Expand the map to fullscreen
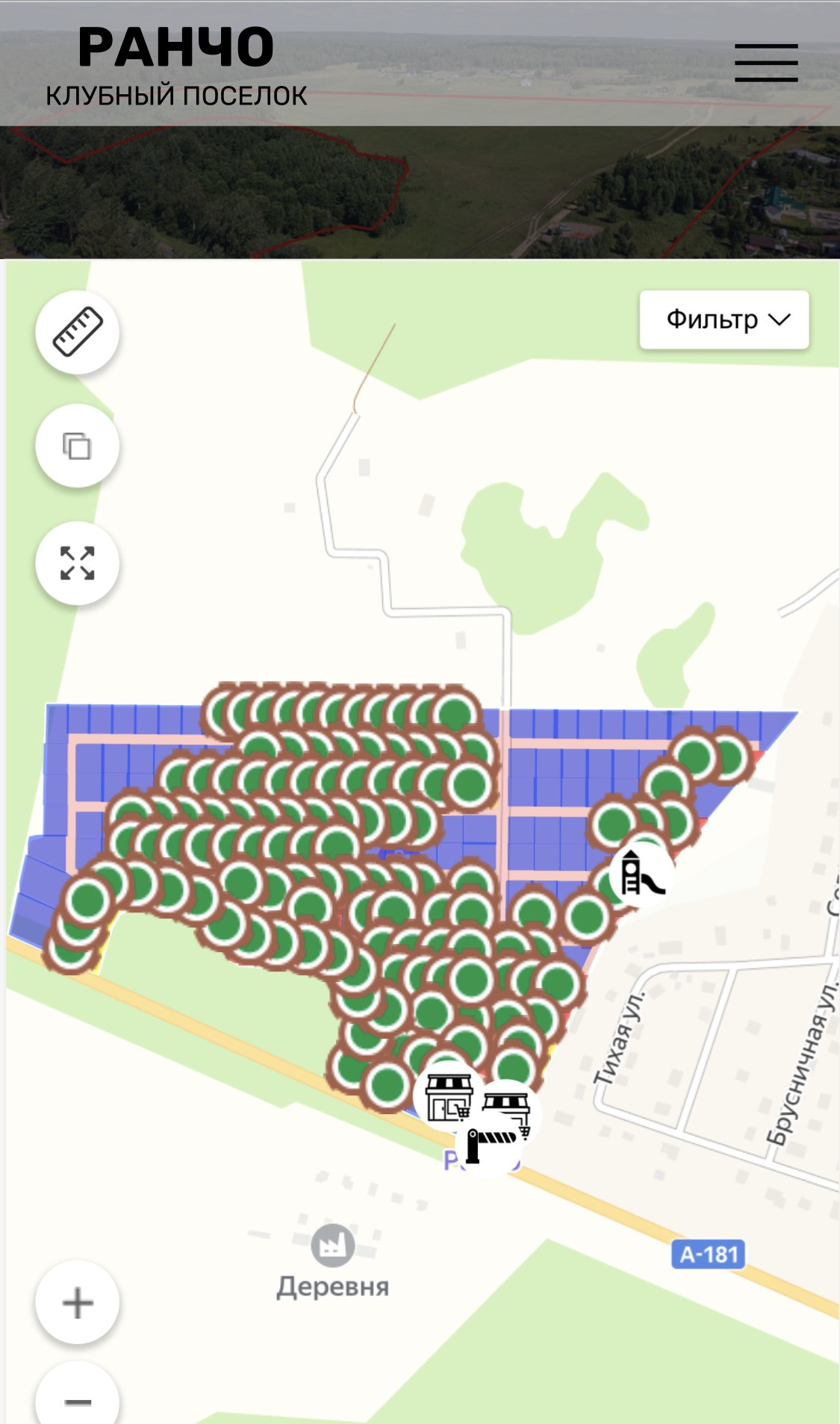This screenshot has height=1424, width=840. [78, 563]
